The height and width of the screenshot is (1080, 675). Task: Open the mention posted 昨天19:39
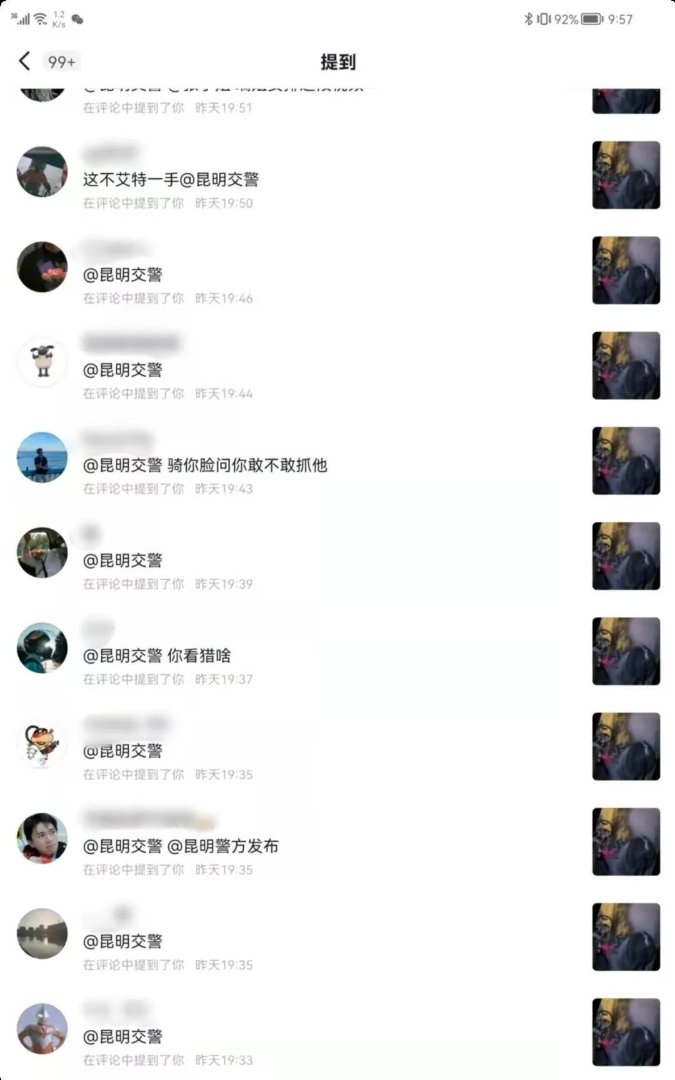point(123,561)
